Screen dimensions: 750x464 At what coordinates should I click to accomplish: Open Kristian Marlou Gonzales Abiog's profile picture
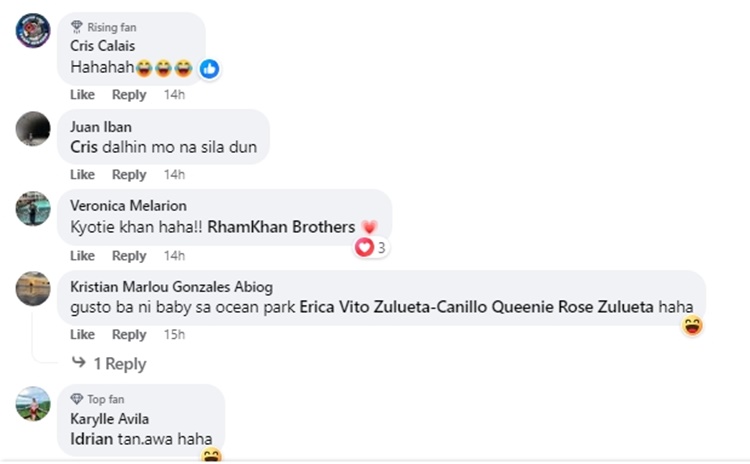point(33,289)
